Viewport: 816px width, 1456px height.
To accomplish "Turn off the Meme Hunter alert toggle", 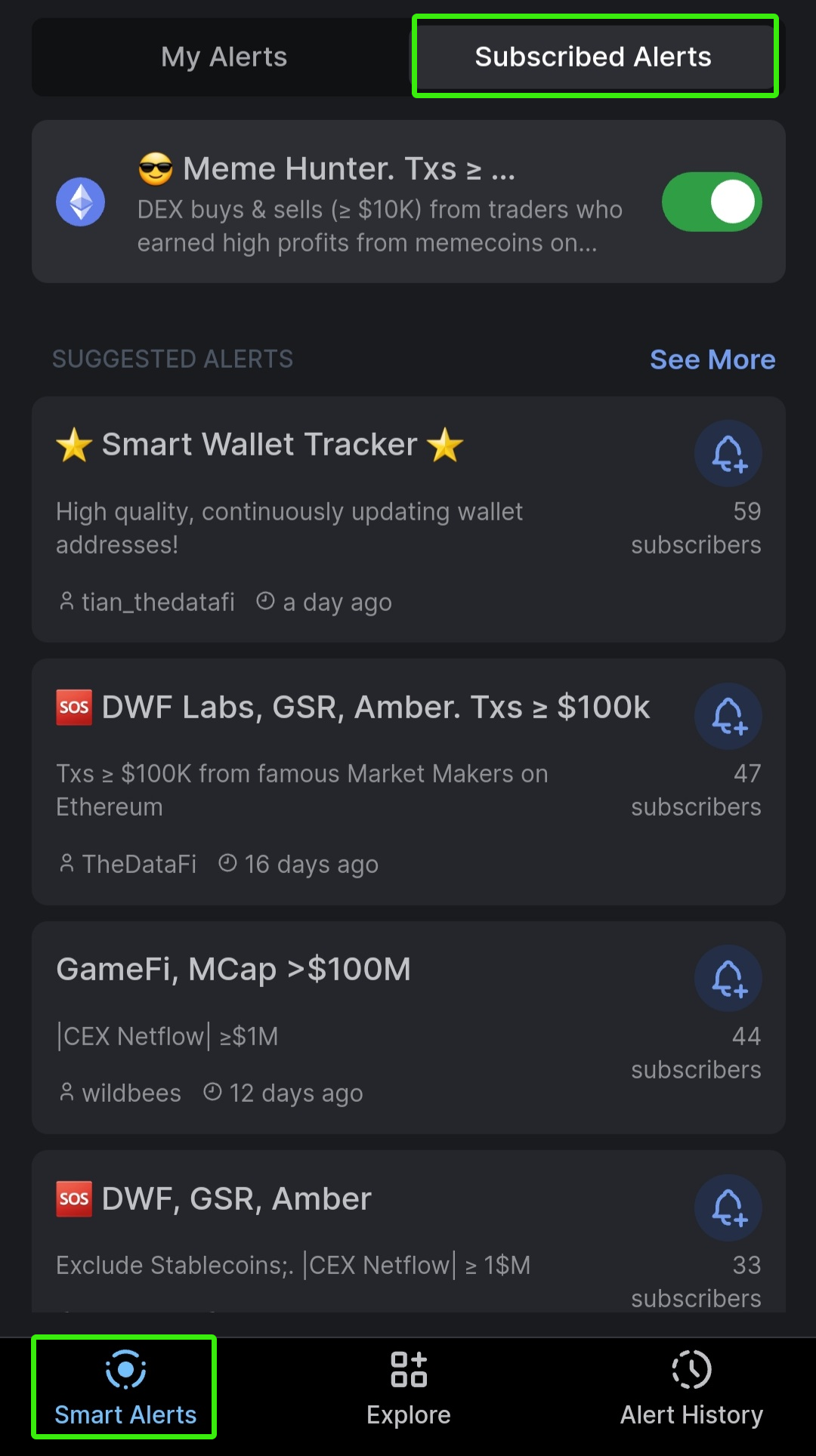I will click(x=712, y=202).
